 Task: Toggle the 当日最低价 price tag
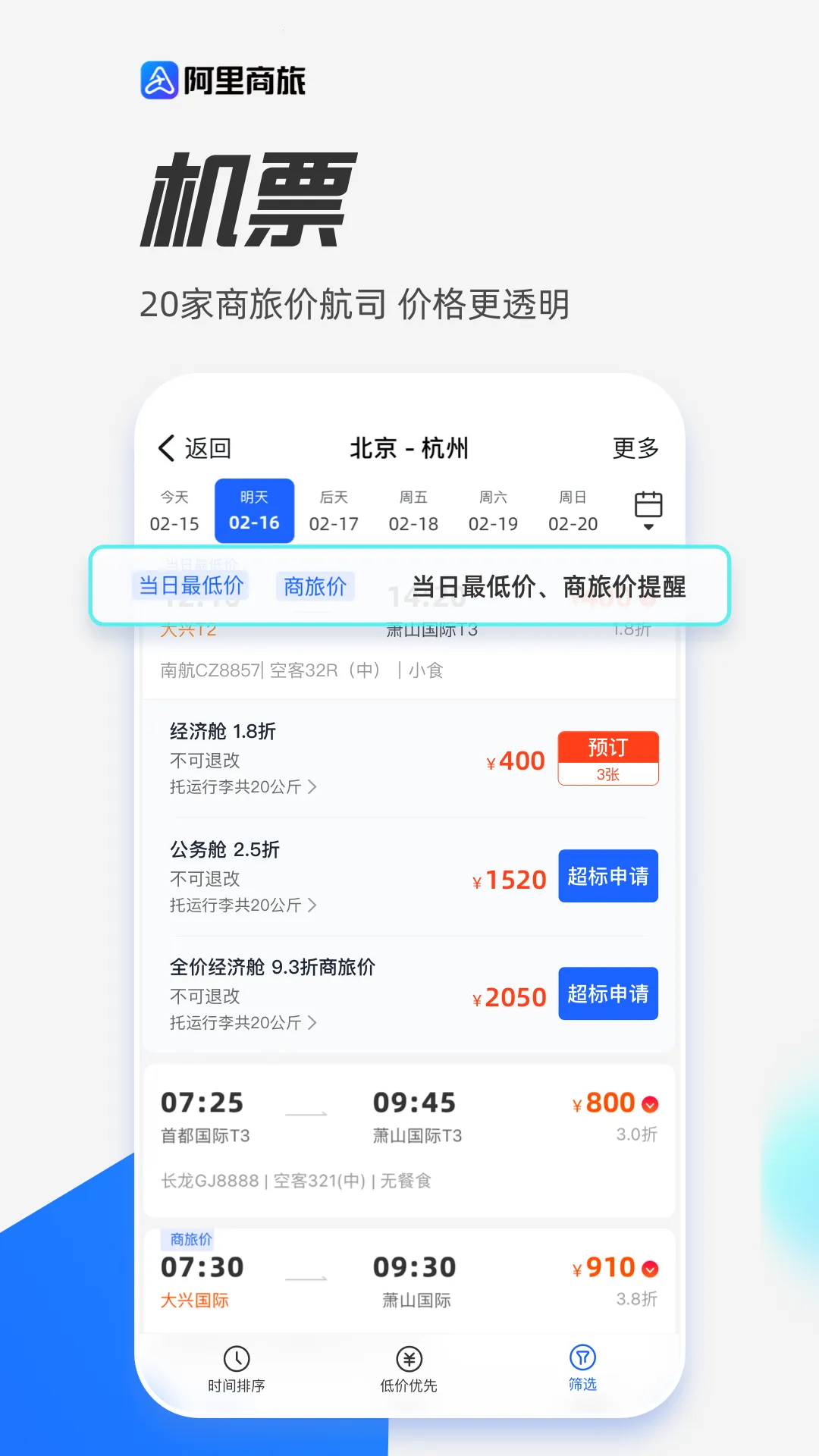coord(192,585)
